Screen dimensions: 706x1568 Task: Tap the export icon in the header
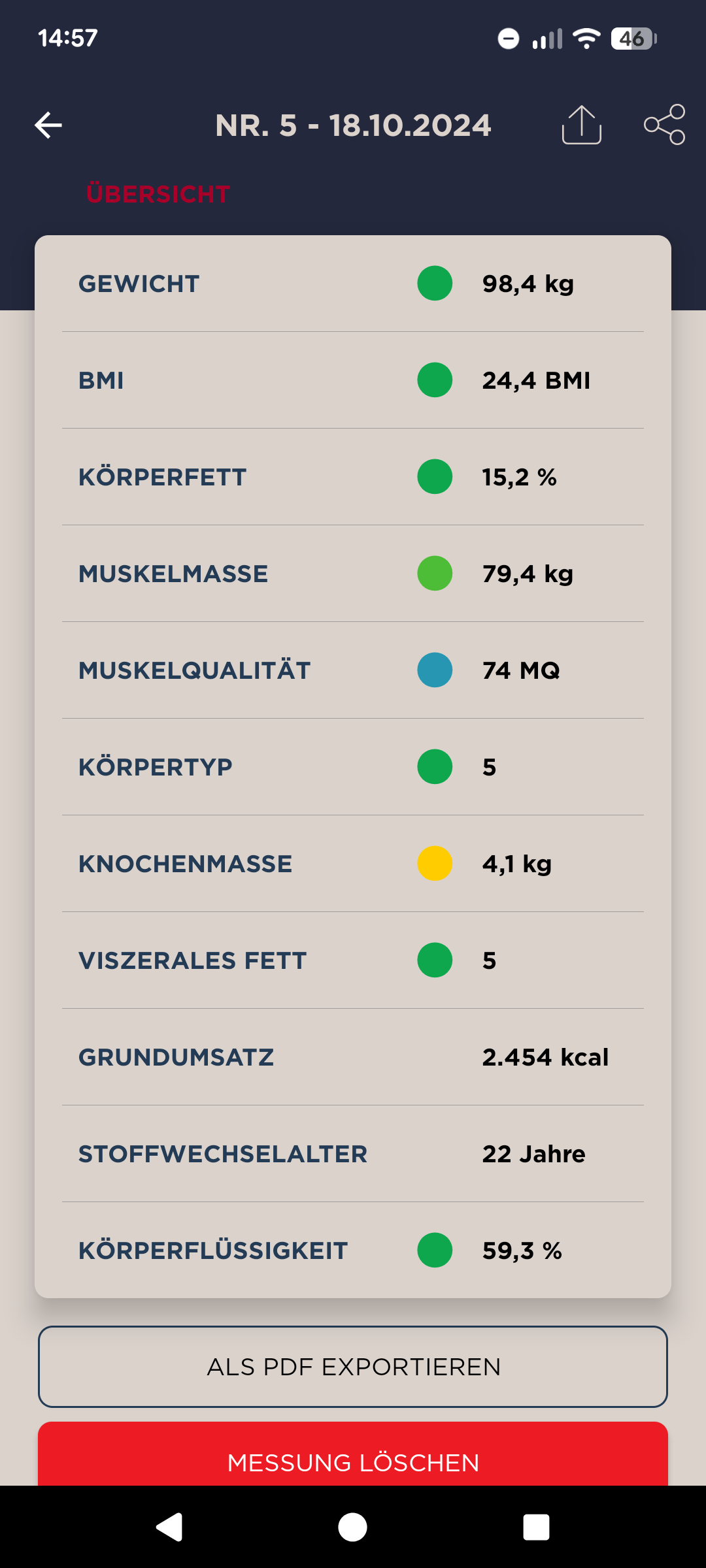click(581, 125)
